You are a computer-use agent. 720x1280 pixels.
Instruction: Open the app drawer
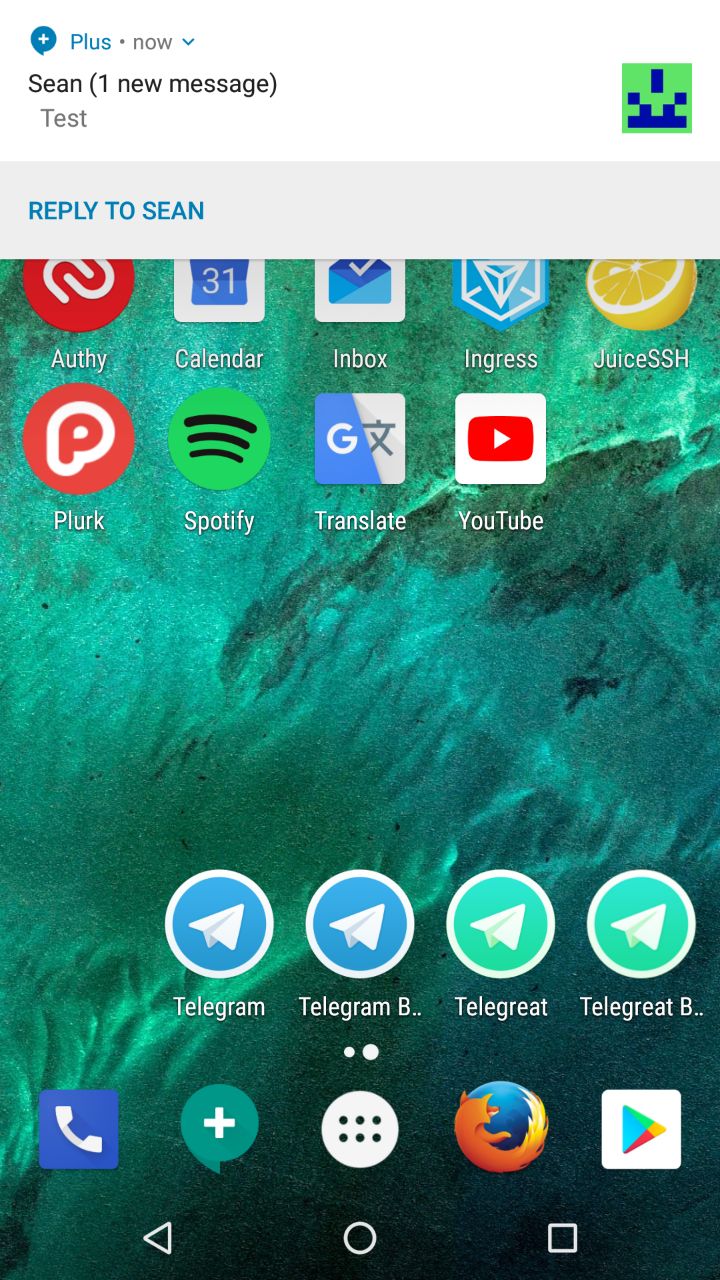point(360,1129)
